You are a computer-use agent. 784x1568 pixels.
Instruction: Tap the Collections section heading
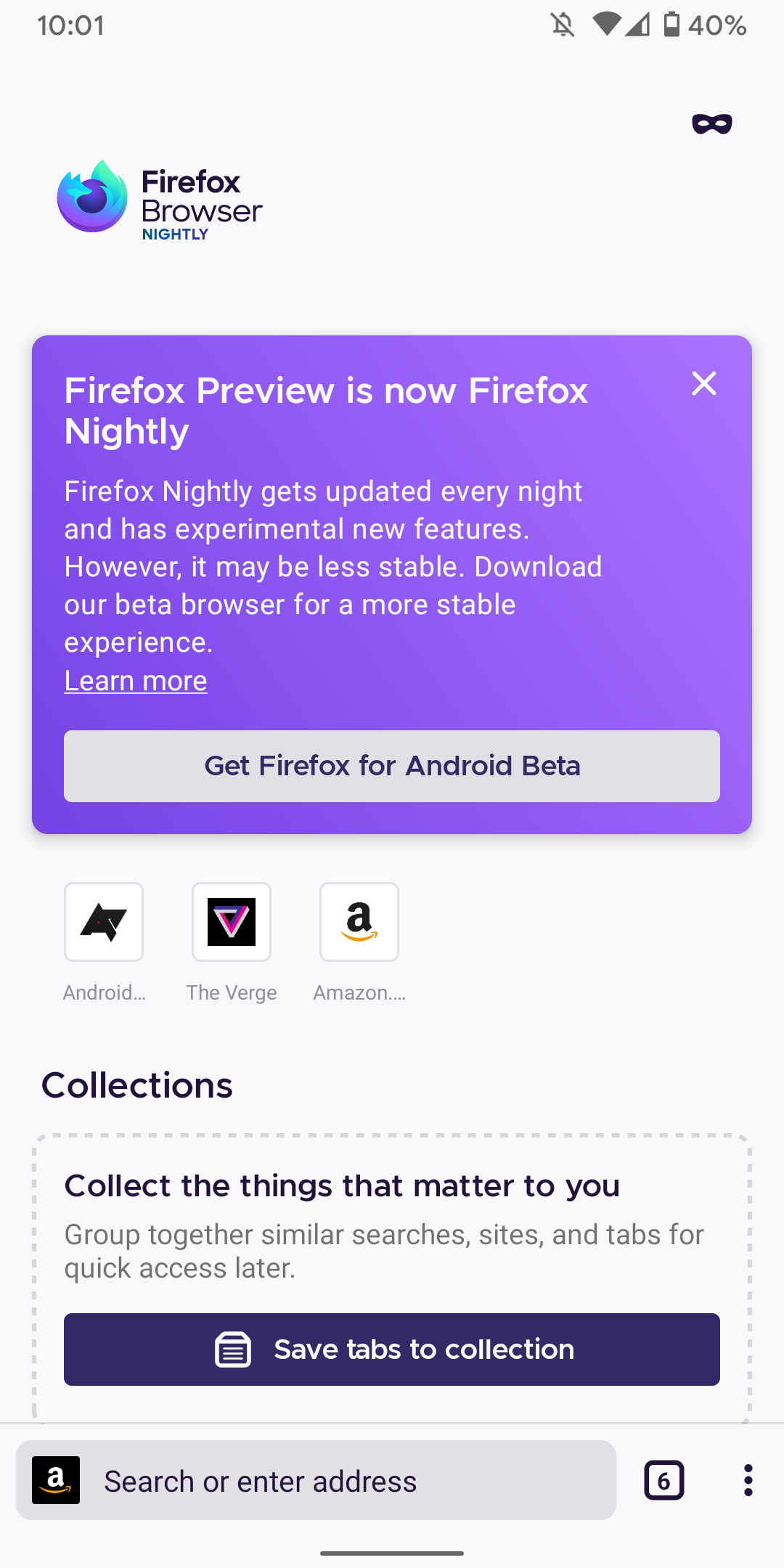coord(136,1085)
